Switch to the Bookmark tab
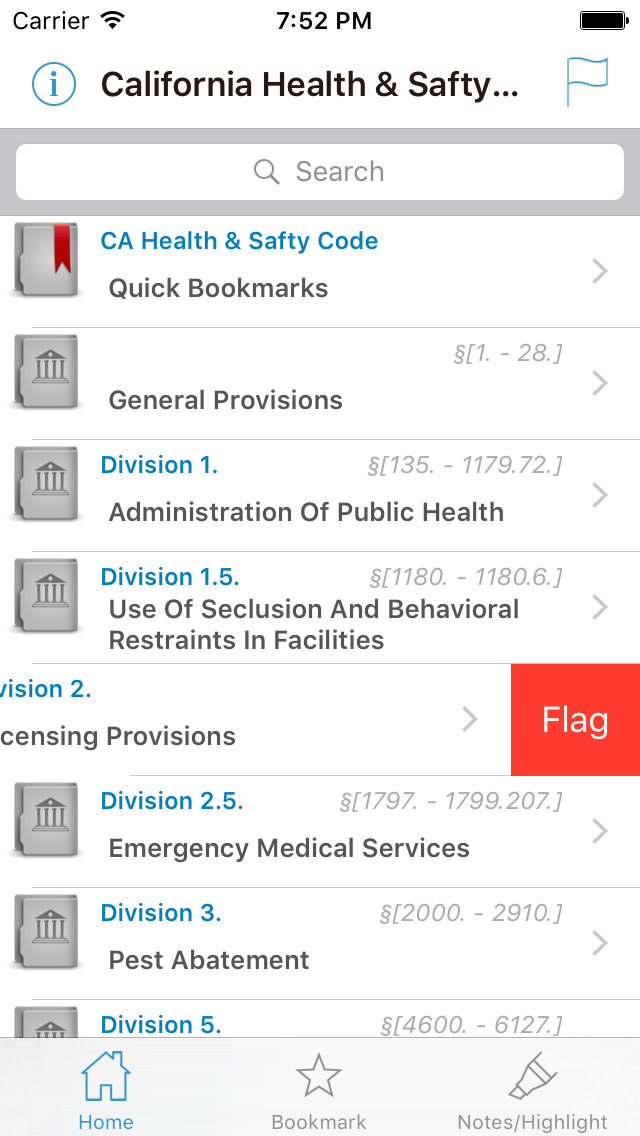Image resolution: width=640 pixels, height=1136 pixels. tap(319, 1089)
